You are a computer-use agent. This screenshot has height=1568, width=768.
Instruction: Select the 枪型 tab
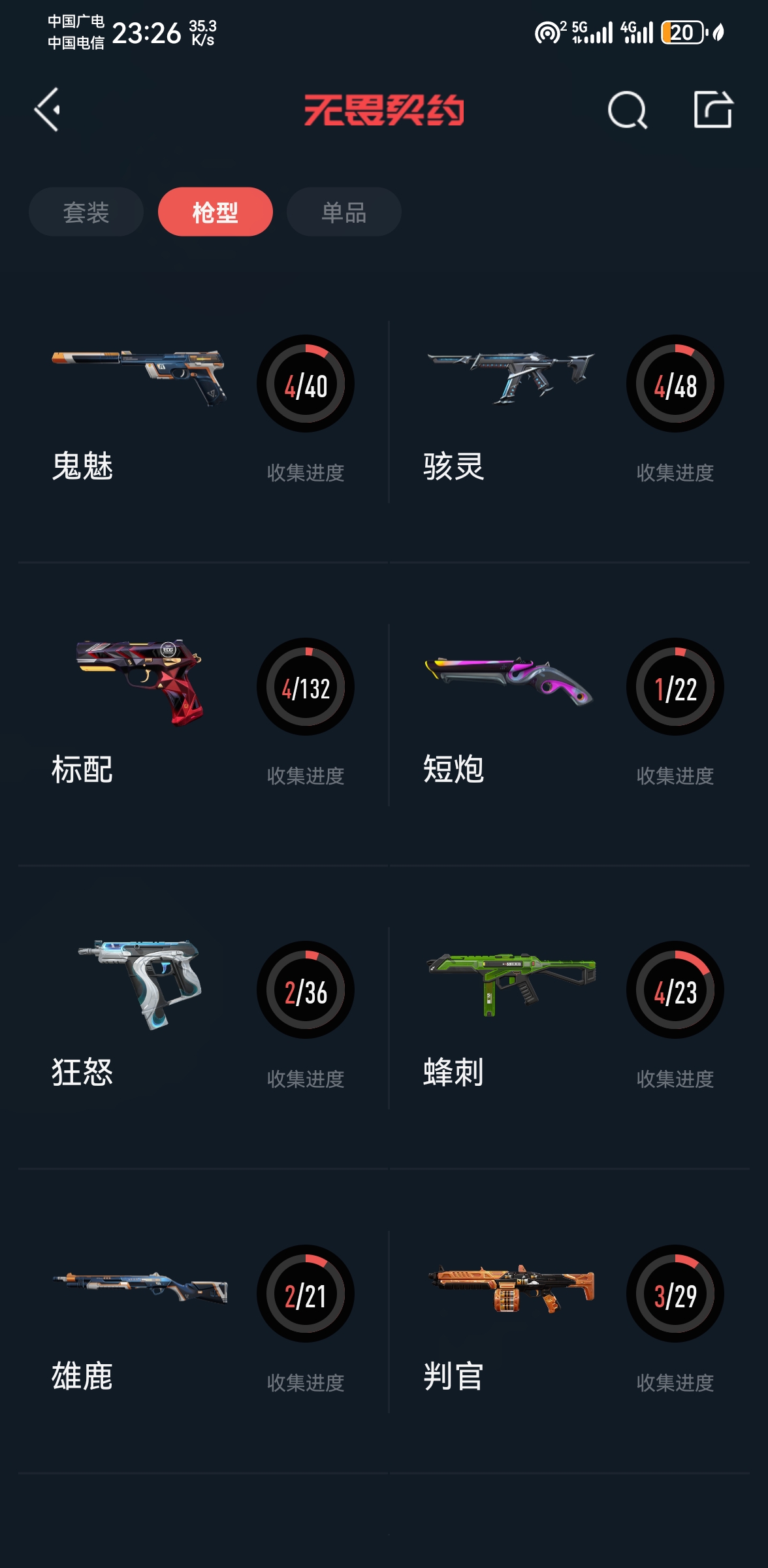click(215, 212)
